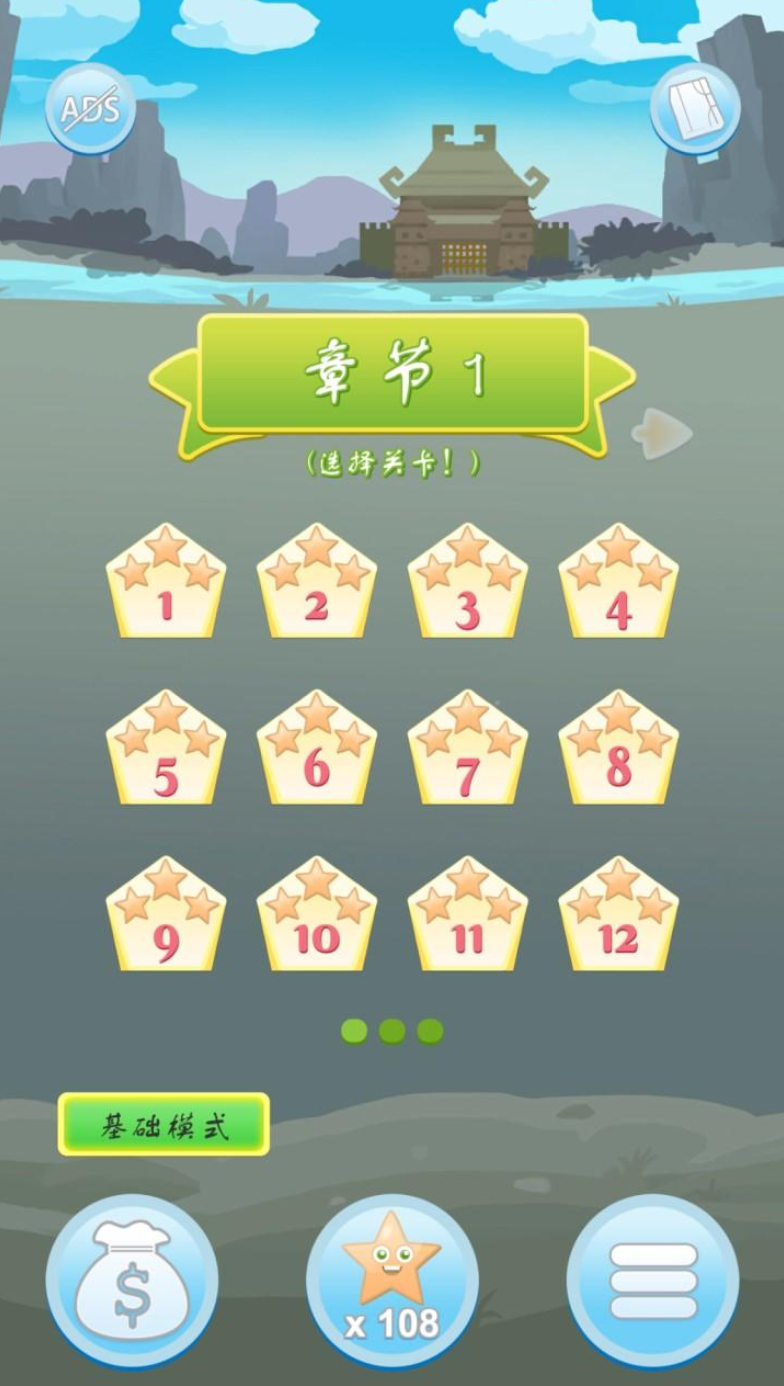The image size is (784, 1386).
Task: Start level 2
Action: [x=317, y=584]
